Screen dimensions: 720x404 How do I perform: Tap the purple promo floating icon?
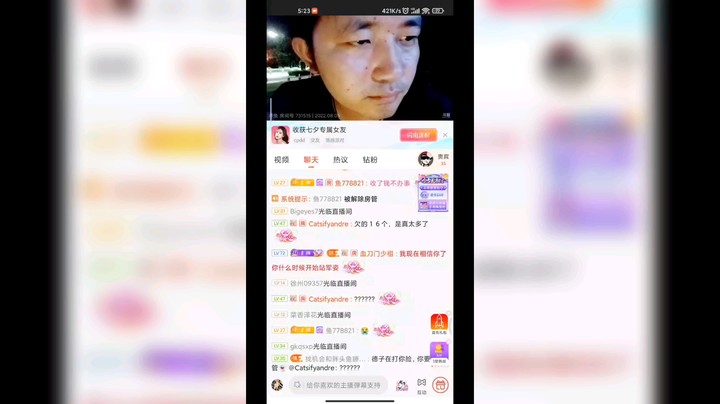tap(438, 350)
